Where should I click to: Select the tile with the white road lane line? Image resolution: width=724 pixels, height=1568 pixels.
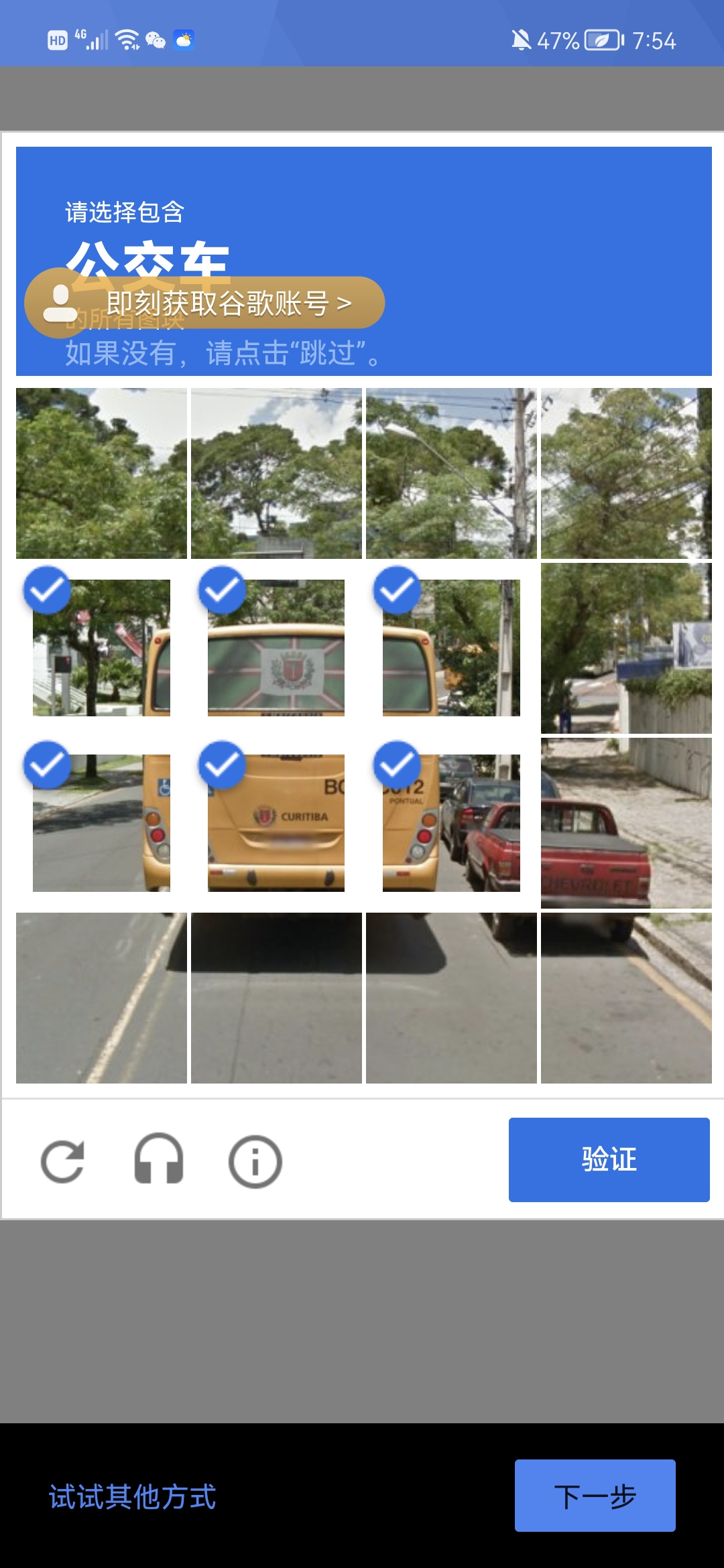(x=101, y=998)
